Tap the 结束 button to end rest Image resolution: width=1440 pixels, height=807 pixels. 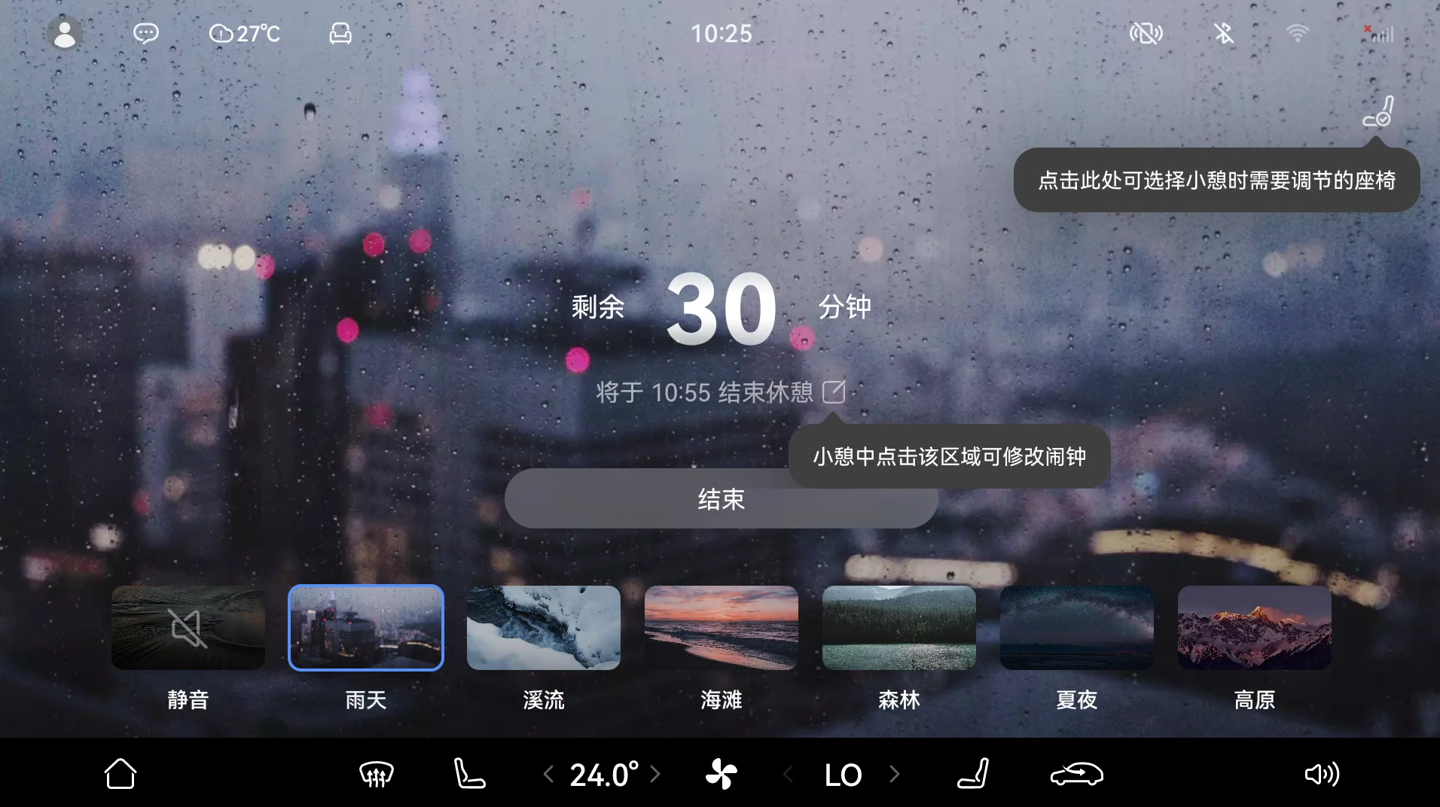click(x=721, y=499)
